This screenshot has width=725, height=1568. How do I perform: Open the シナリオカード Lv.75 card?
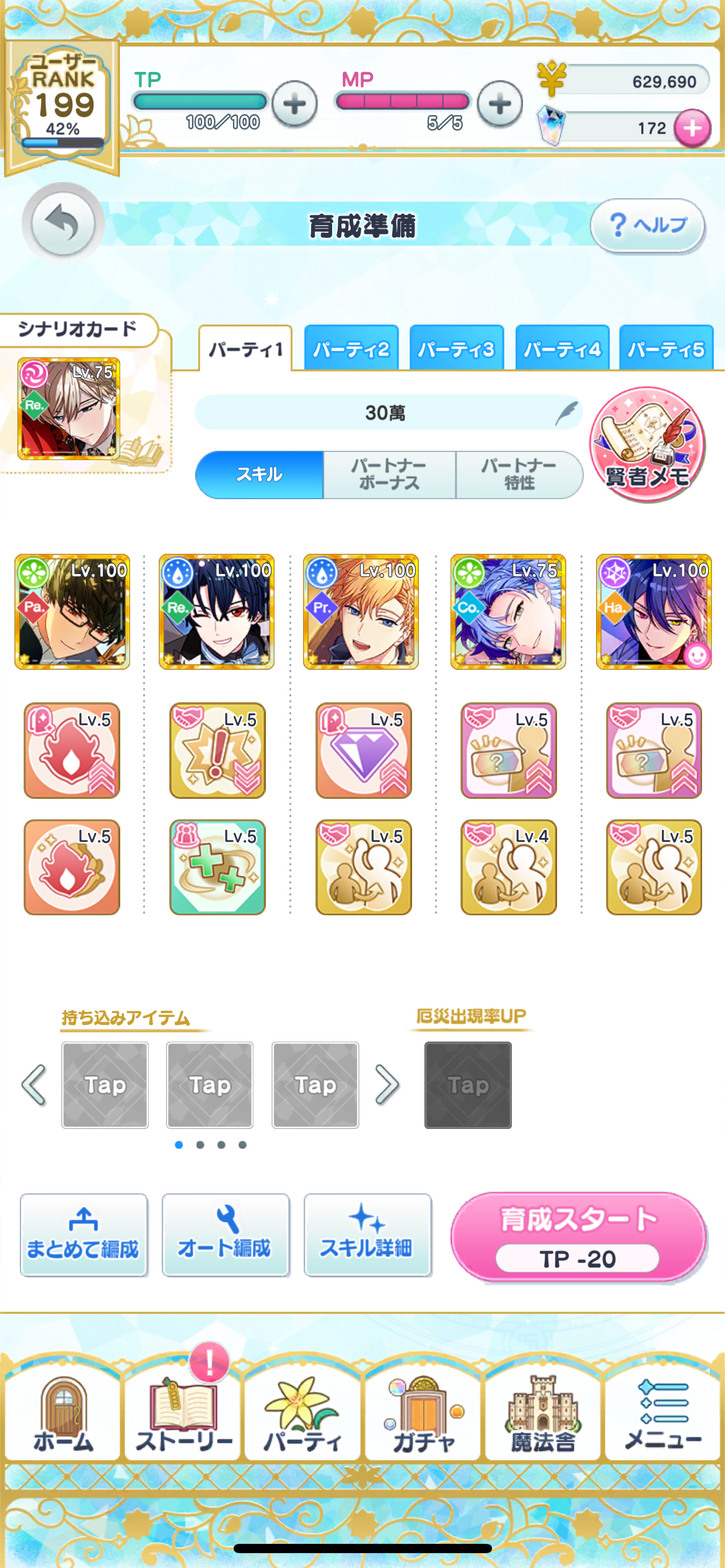coord(69,409)
